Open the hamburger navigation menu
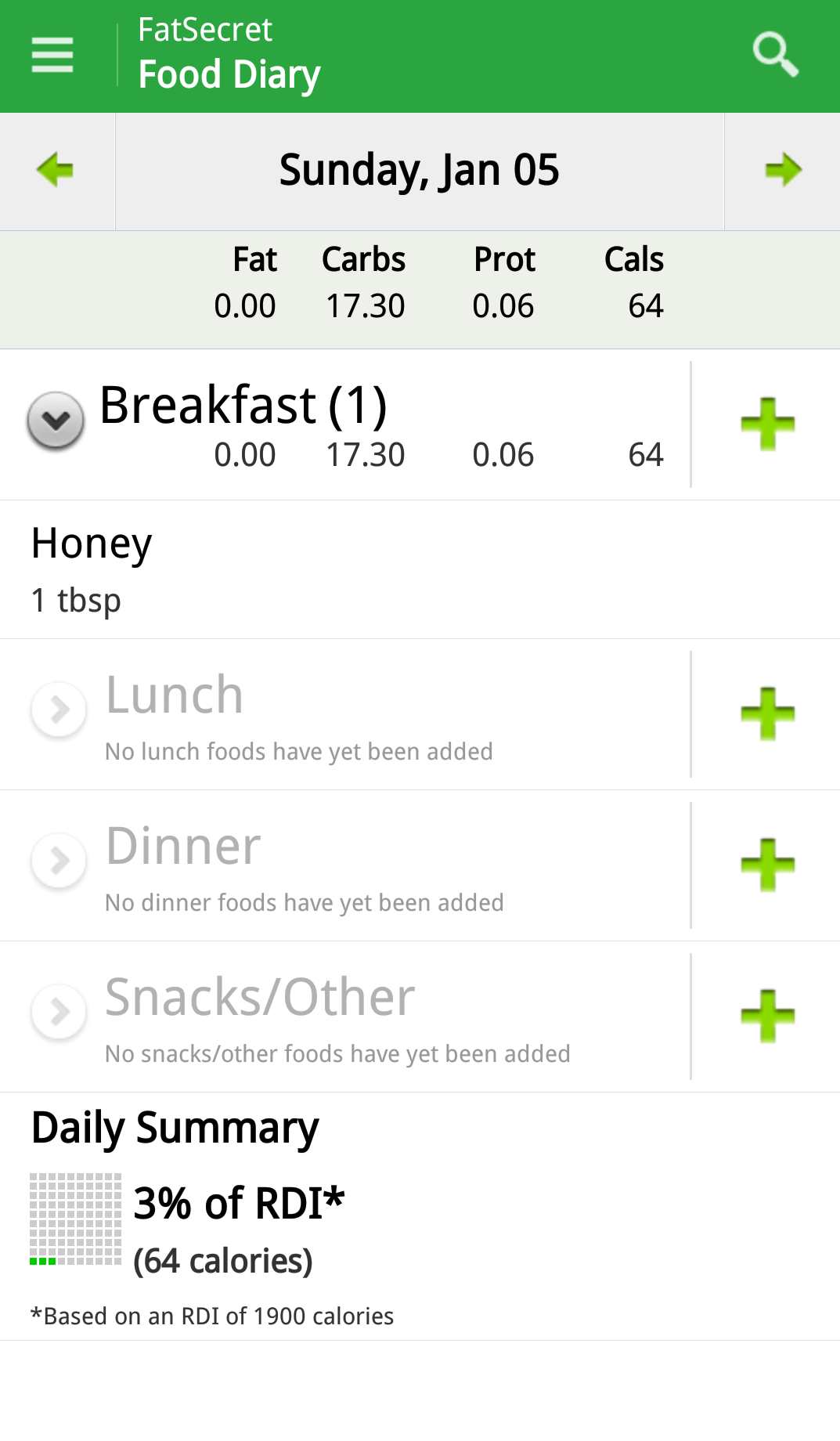This screenshot has height=1441, width=840. (x=52, y=56)
